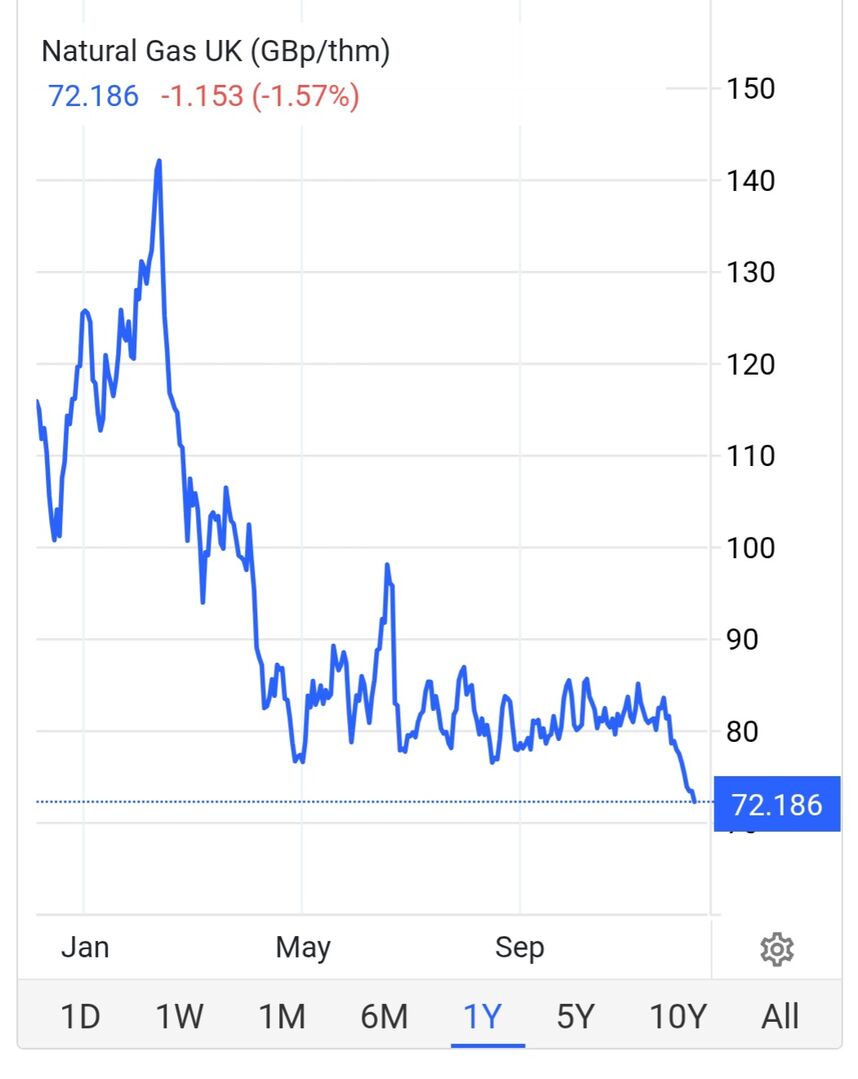Select the 1W time range

click(180, 1017)
